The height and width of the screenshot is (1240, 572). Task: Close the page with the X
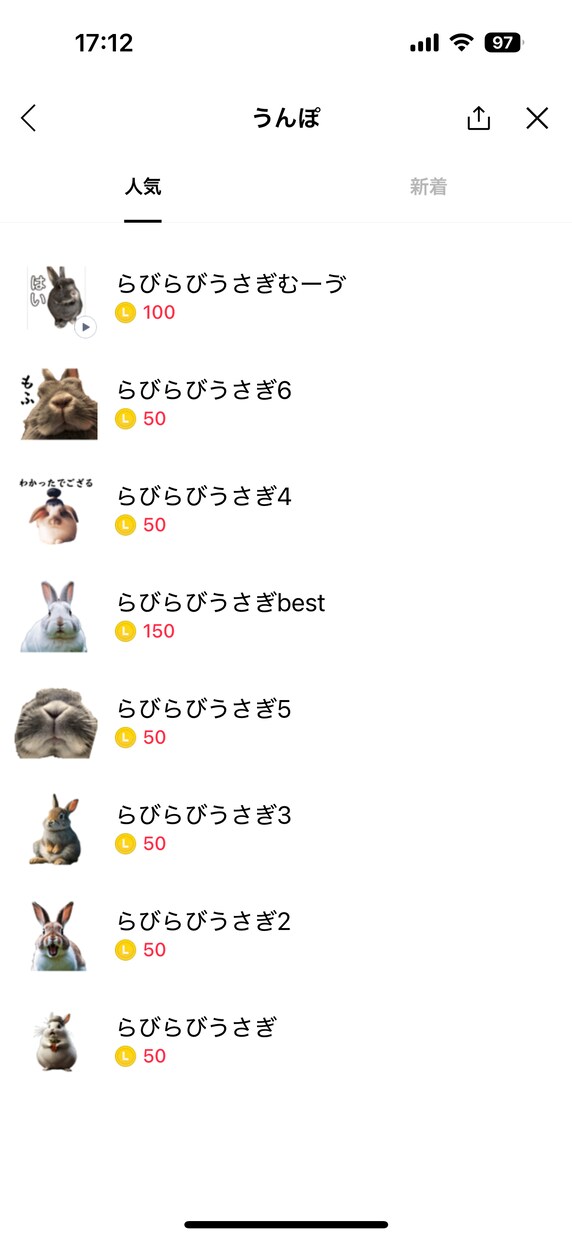pyautogui.click(x=537, y=119)
